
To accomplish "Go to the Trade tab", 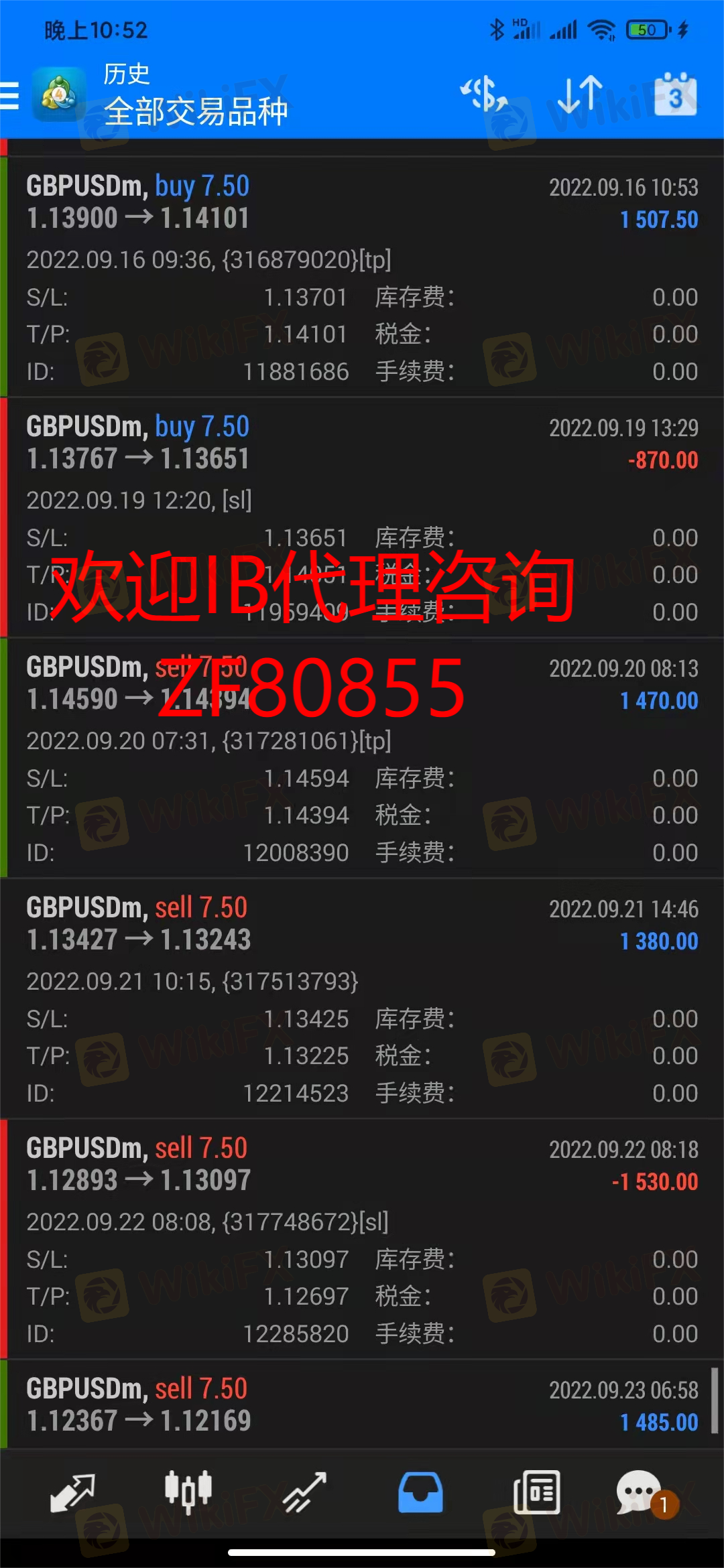I will pos(304,1492).
